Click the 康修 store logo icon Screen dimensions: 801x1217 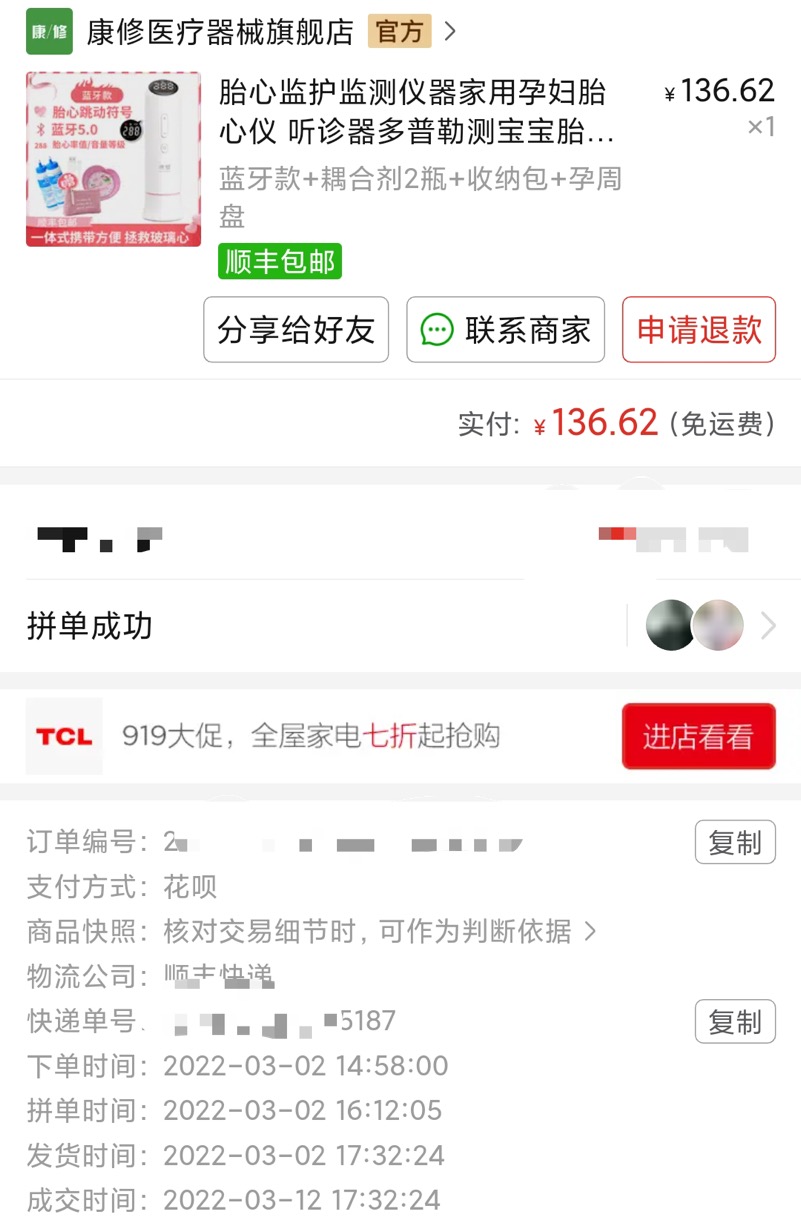(50, 31)
